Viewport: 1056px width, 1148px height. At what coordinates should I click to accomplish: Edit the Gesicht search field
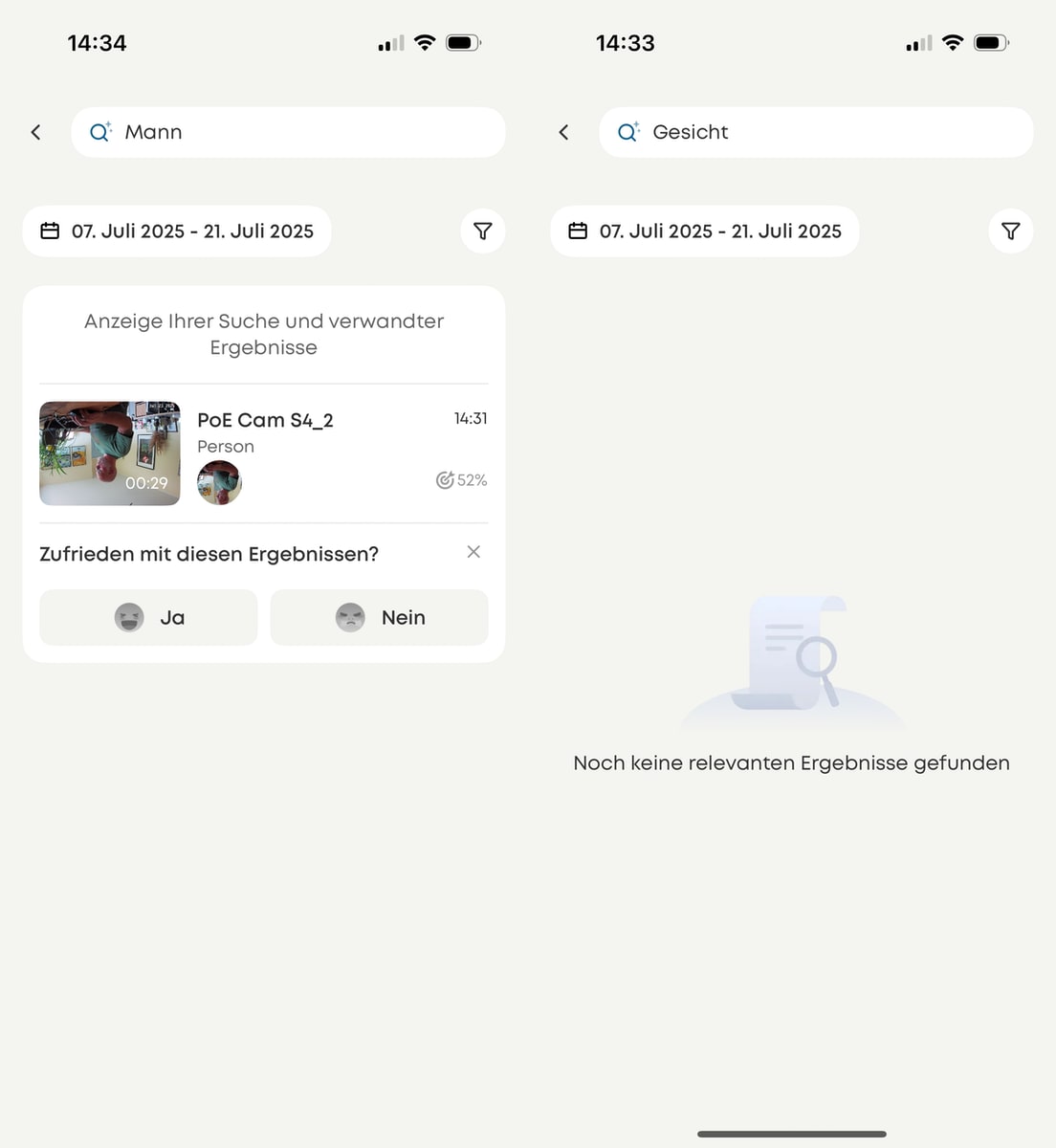pos(832,132)
